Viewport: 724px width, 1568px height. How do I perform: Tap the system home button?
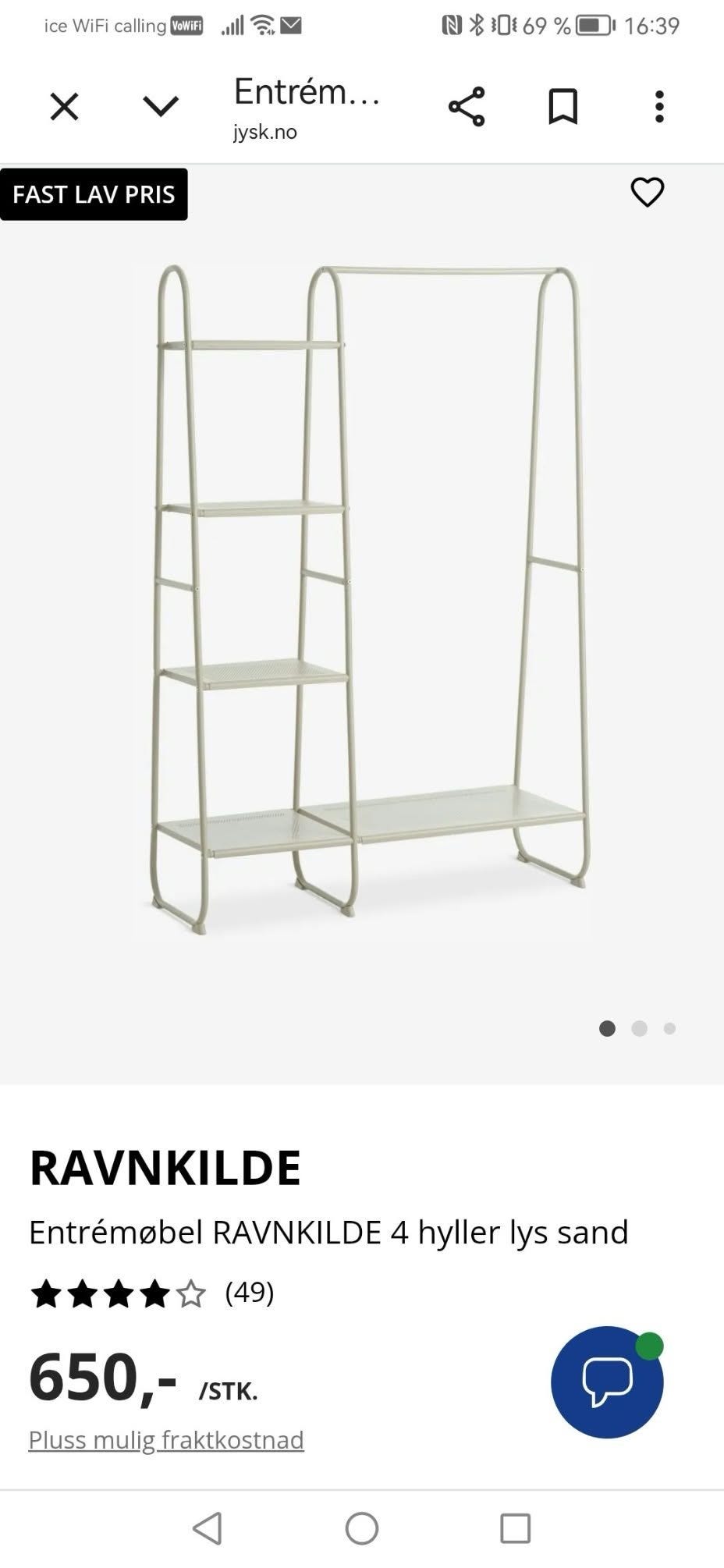(x=362, y=1528)
